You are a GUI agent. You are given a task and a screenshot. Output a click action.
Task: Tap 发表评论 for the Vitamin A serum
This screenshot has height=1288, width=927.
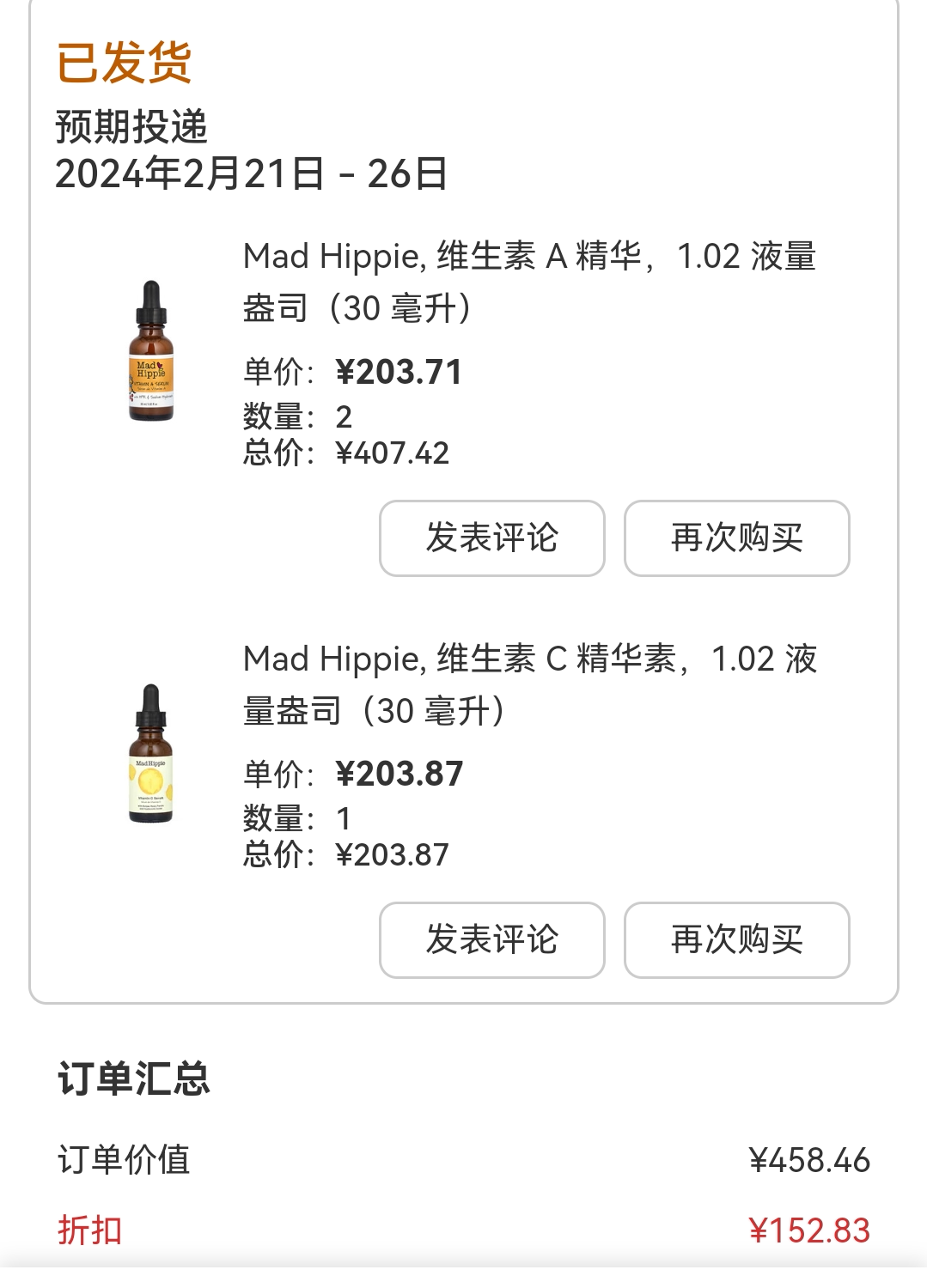(491, 538)
